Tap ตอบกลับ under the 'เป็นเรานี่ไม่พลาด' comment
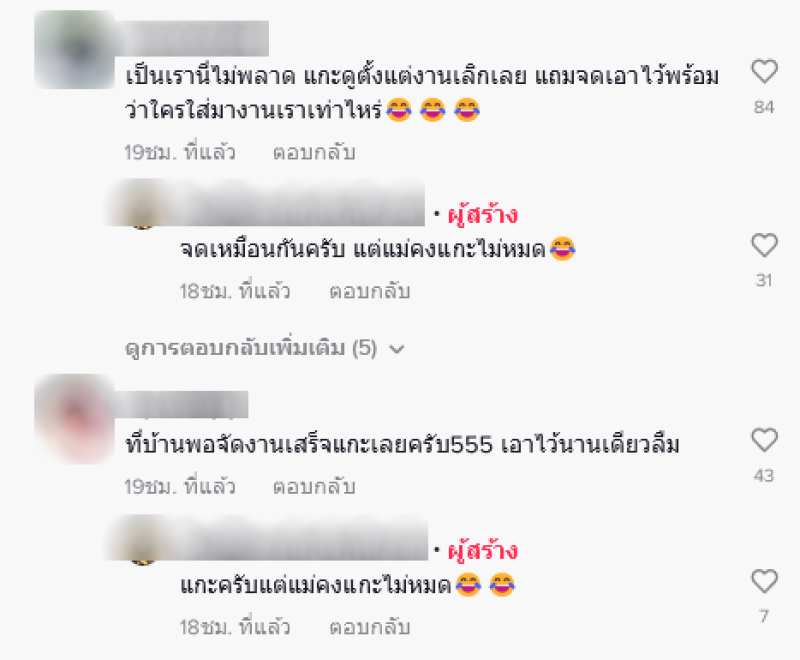Image resolution: width=800 pixels, height=660 pixels. click(313, 153)
